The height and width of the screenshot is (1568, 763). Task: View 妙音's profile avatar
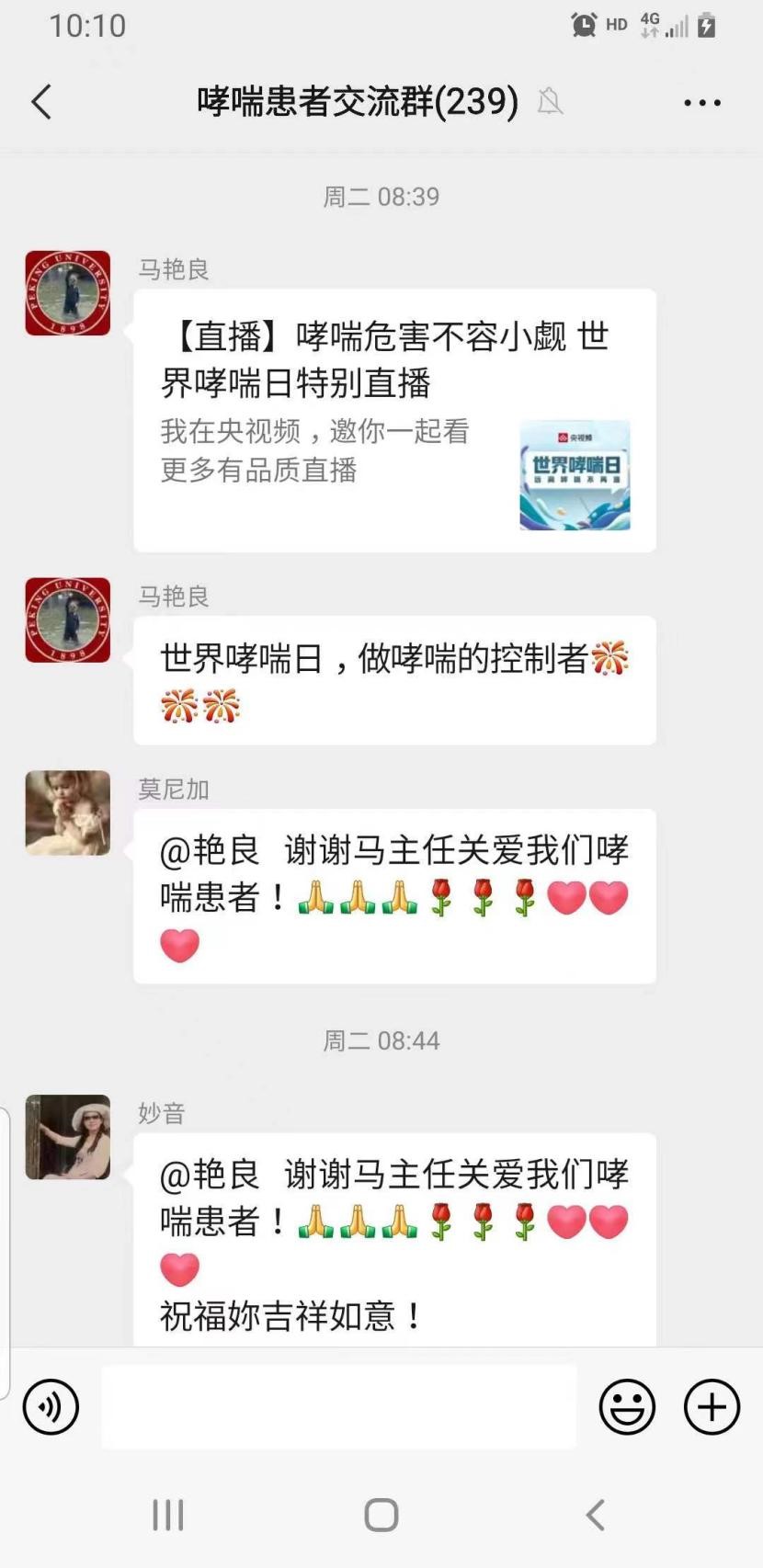click(x=68, y=1137)
